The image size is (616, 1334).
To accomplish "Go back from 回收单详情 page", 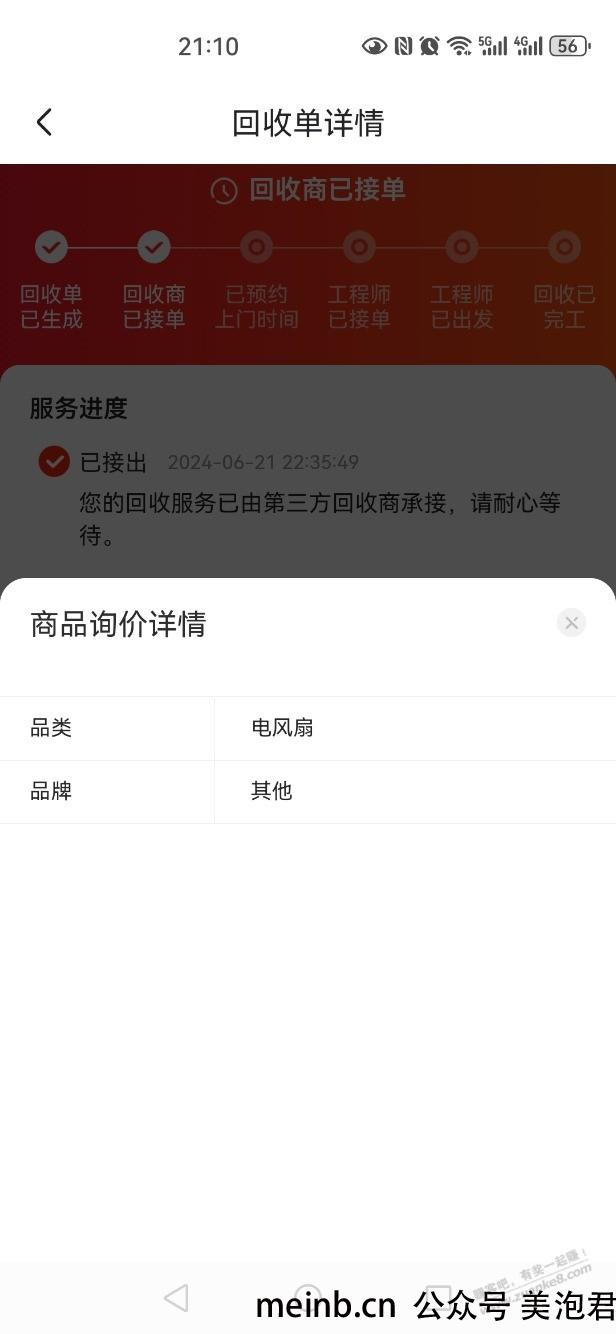I will (44, 122).
